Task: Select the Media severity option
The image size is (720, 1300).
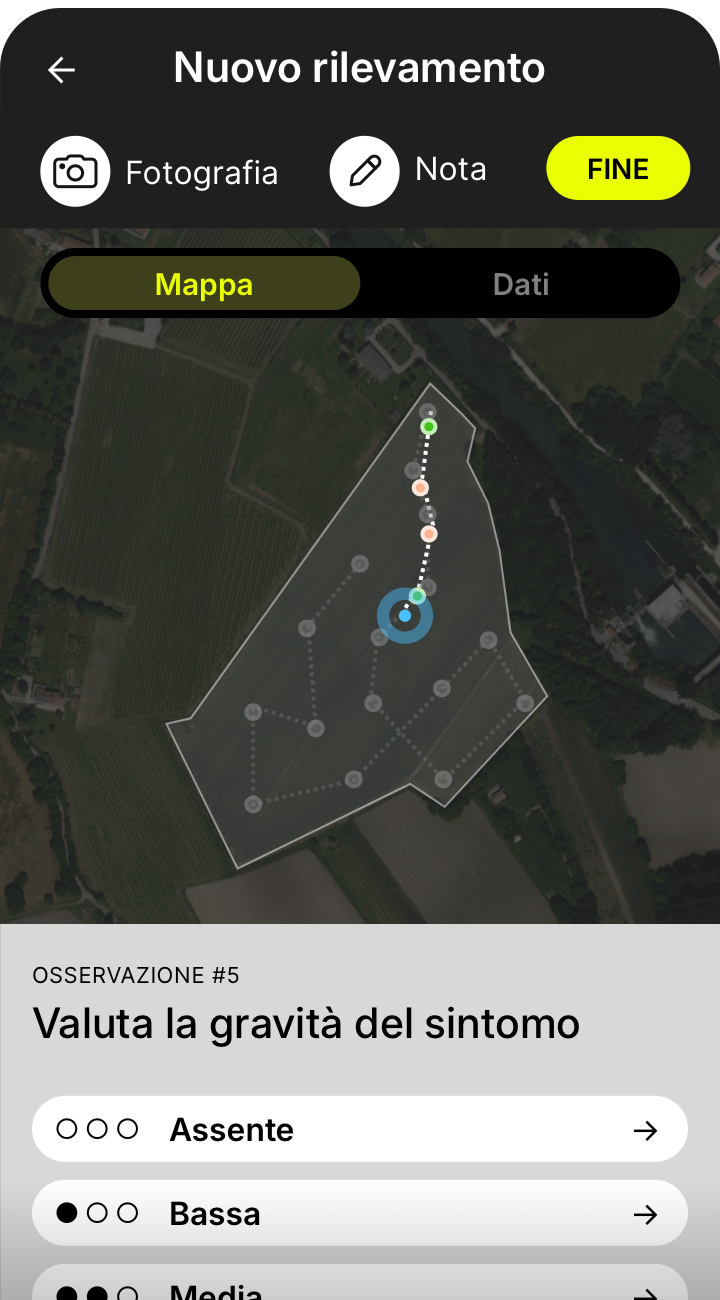Action: [360, 1286]
